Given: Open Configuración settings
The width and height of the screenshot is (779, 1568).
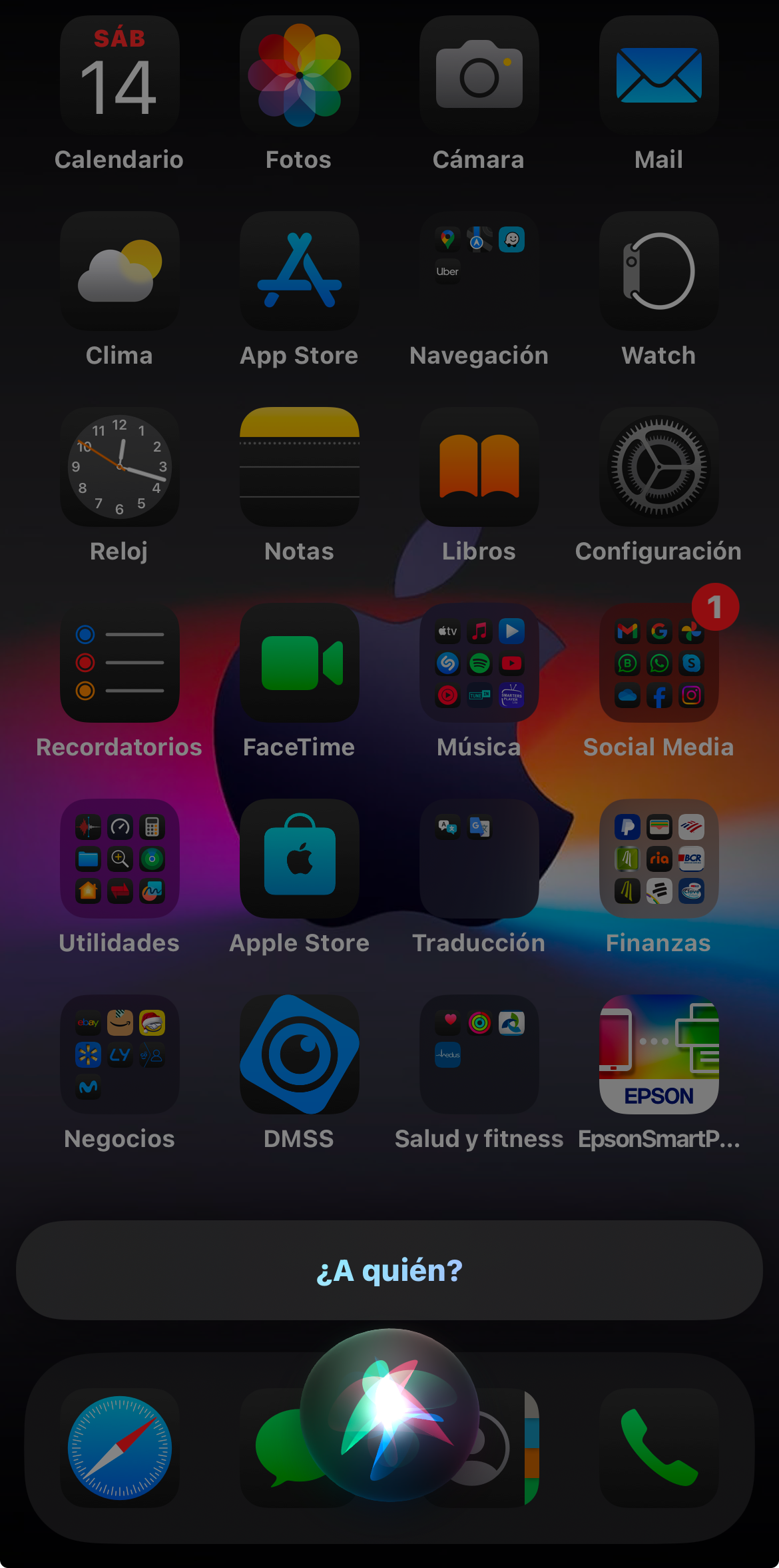Looking at the screenshot, I should coord(659,467).
